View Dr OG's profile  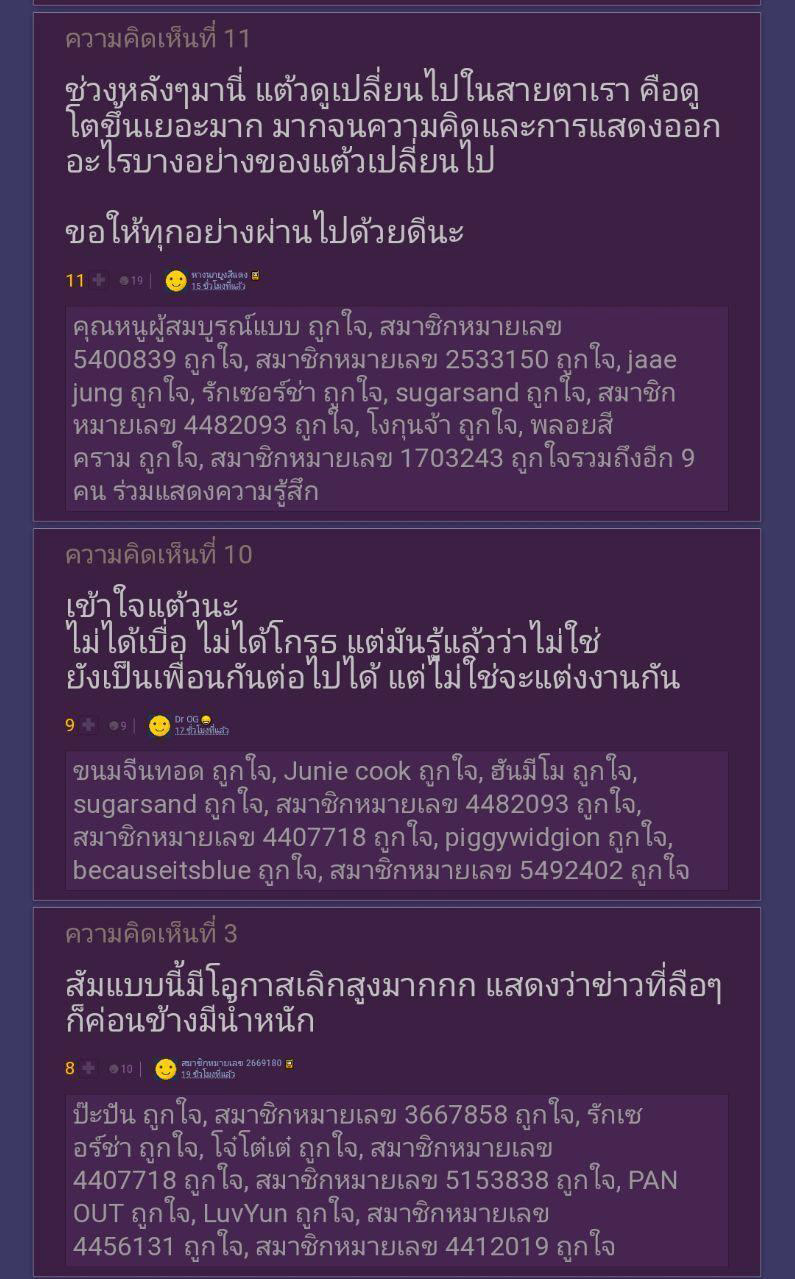[x=187, y=719]
